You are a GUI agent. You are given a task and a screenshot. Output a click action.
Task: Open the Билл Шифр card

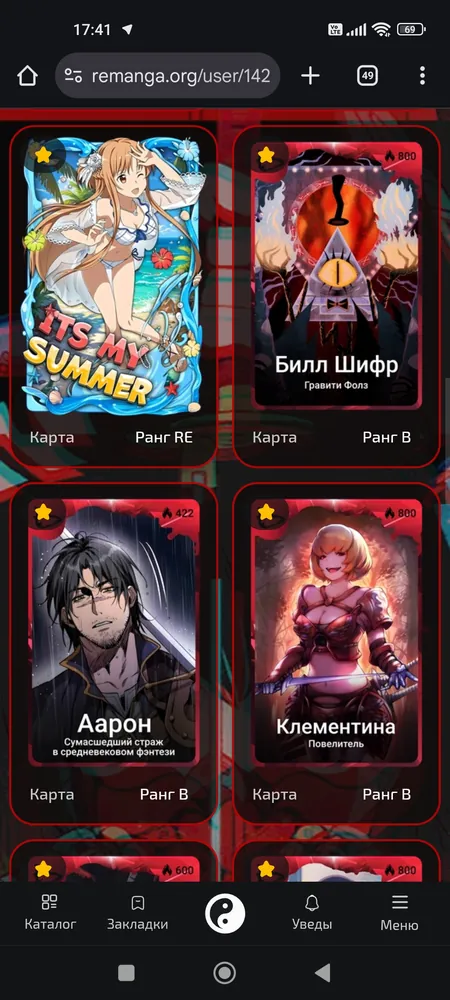coord(337,295)
